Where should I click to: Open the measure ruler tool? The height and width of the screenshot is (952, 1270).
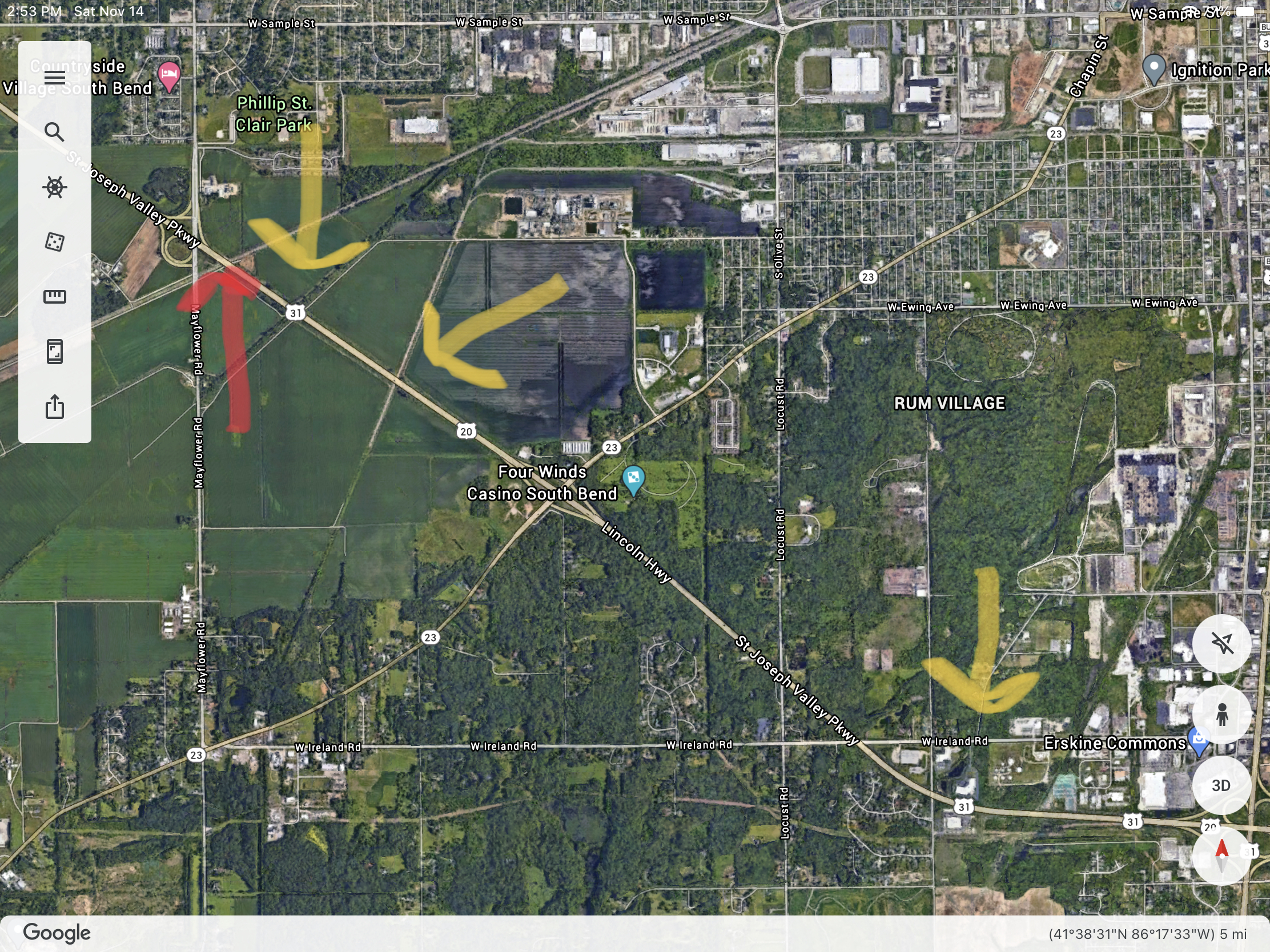coord(55,297)
